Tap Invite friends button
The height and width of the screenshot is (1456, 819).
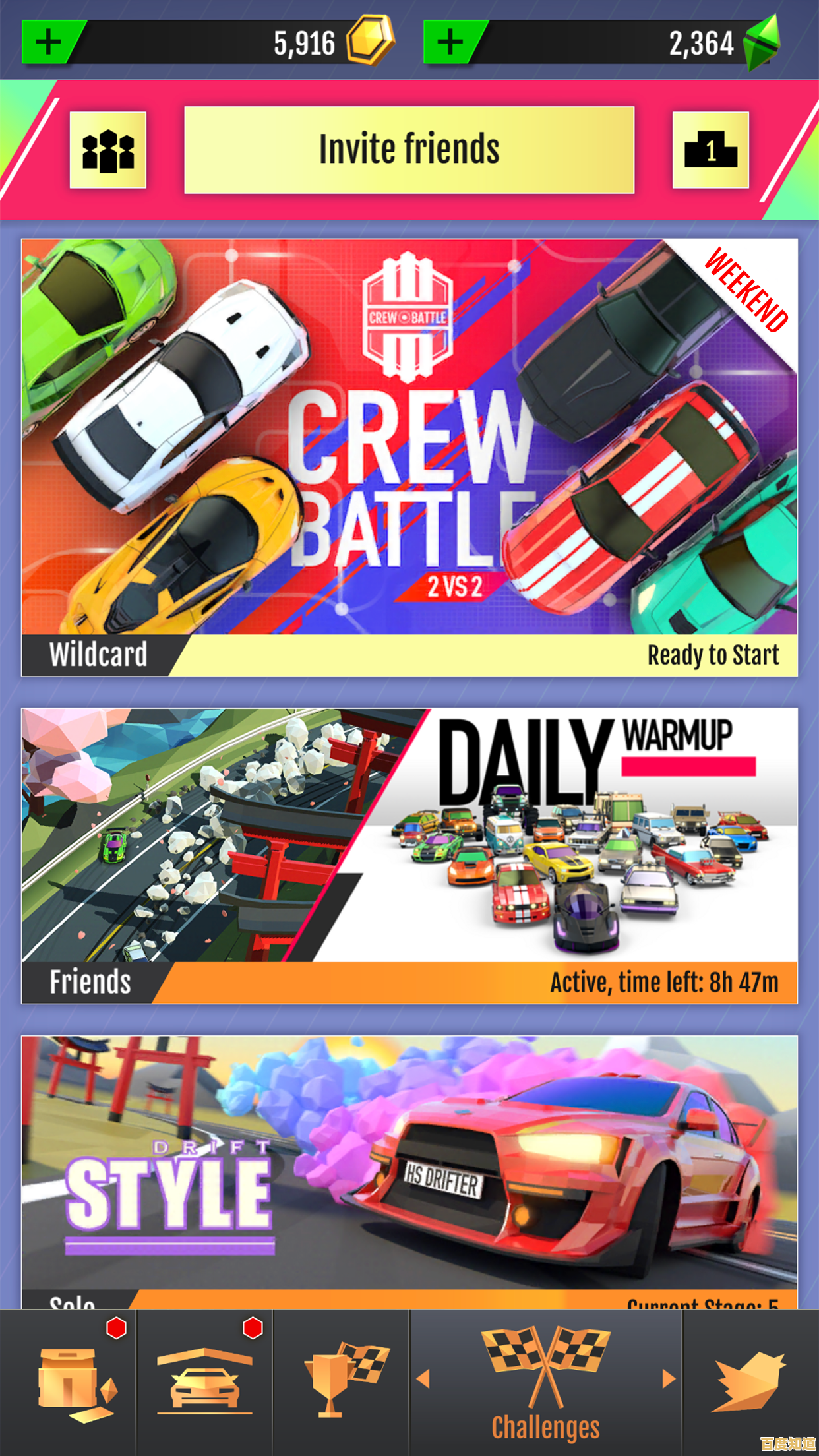[409, 150]
